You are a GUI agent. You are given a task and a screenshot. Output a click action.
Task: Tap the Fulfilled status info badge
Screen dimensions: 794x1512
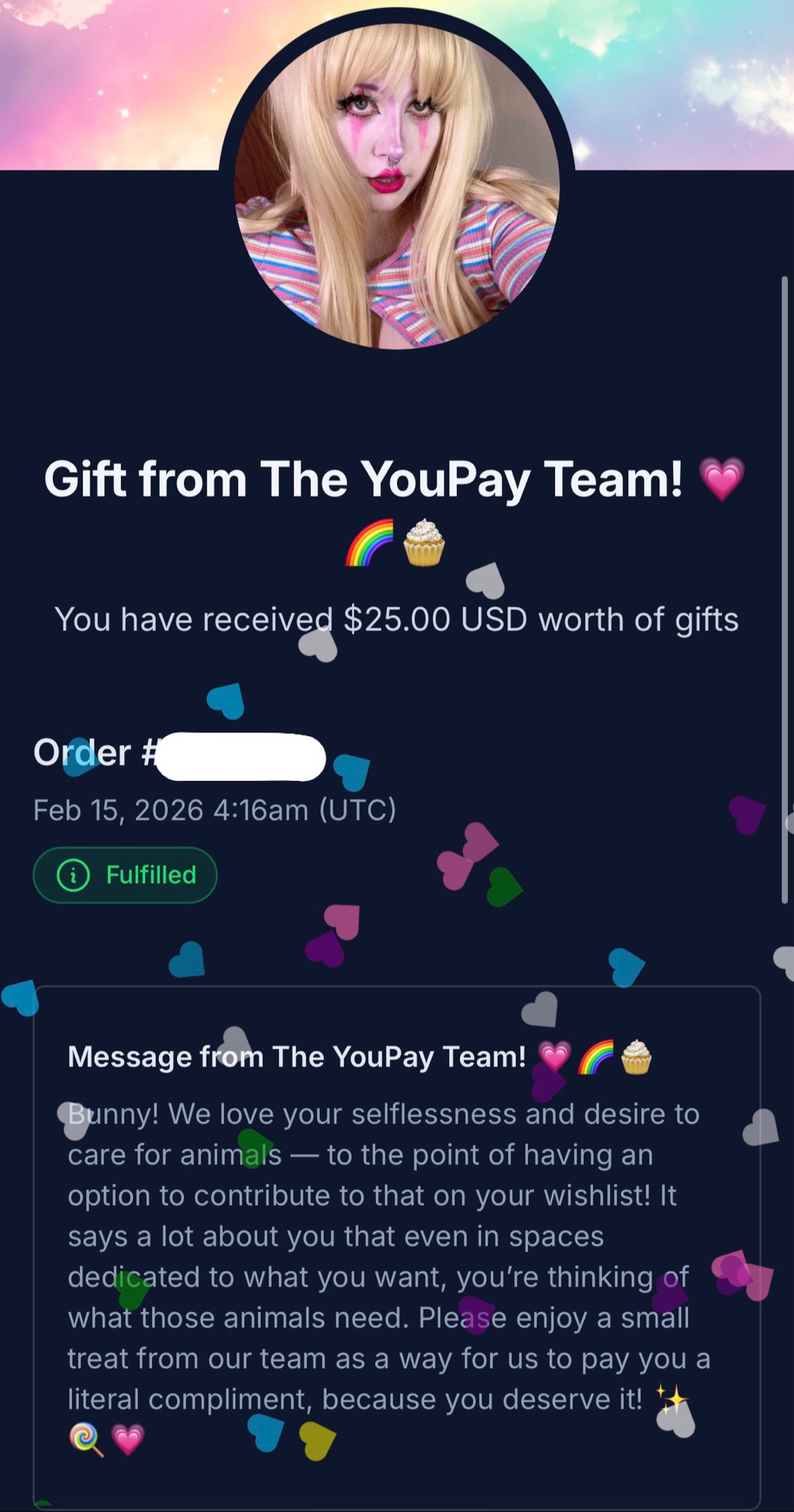[126, 875]
